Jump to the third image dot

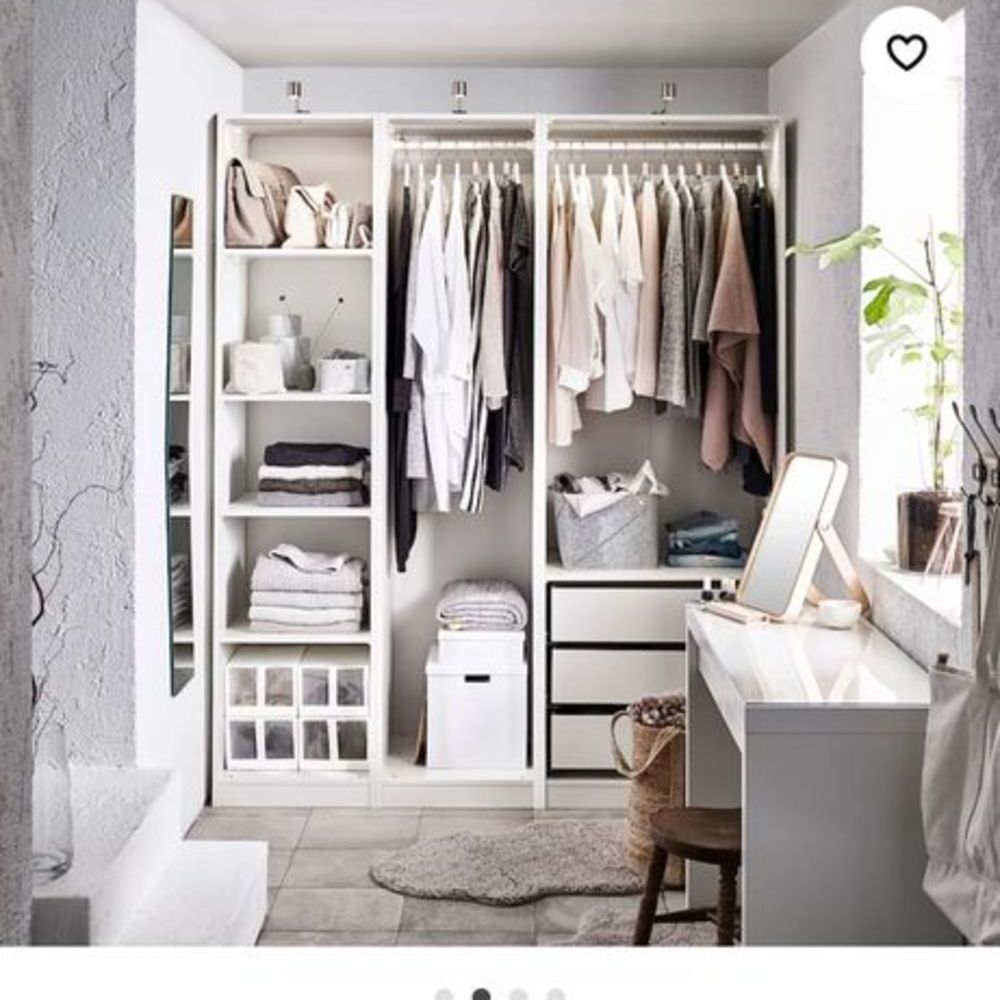click(518, 995)
